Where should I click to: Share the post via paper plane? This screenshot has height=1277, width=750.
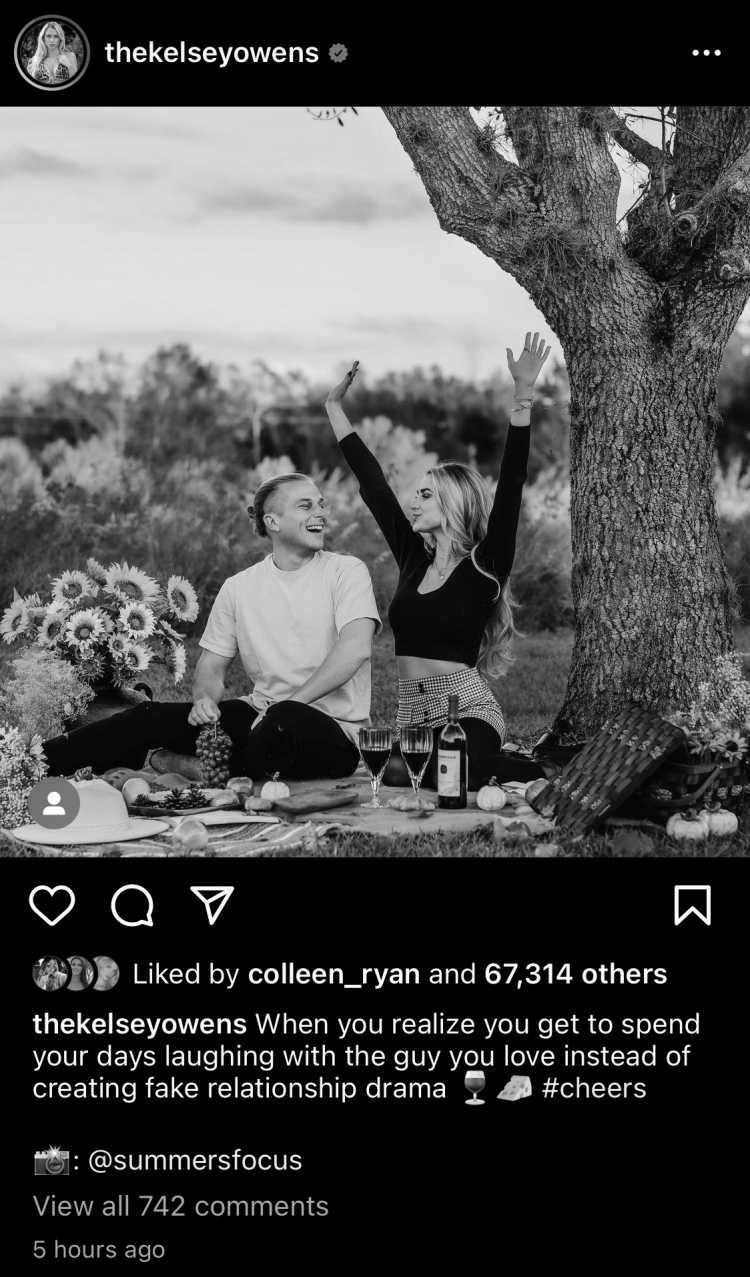[x=212, y=905]
